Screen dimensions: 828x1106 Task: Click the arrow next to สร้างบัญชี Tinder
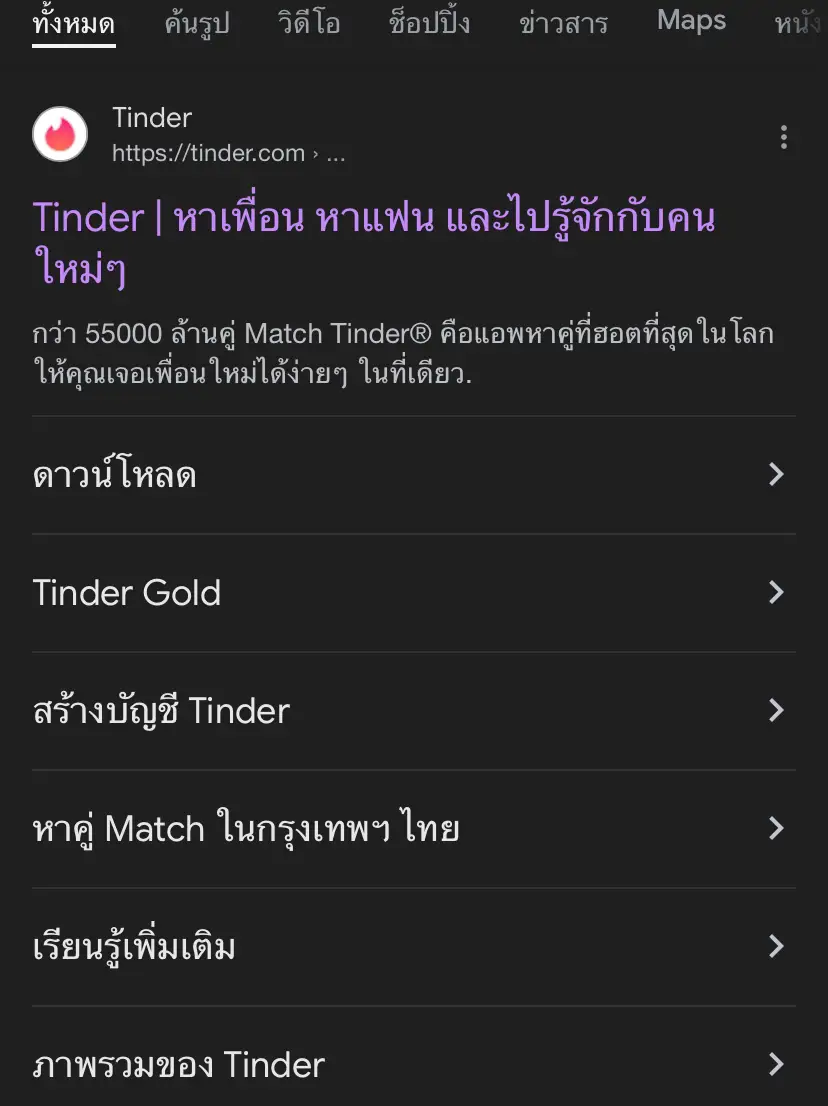pos(776,711)
